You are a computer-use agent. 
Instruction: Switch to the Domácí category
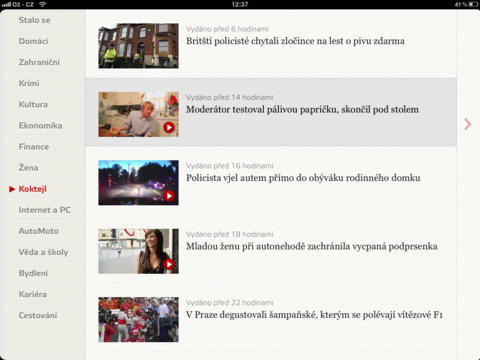(33, 41)
